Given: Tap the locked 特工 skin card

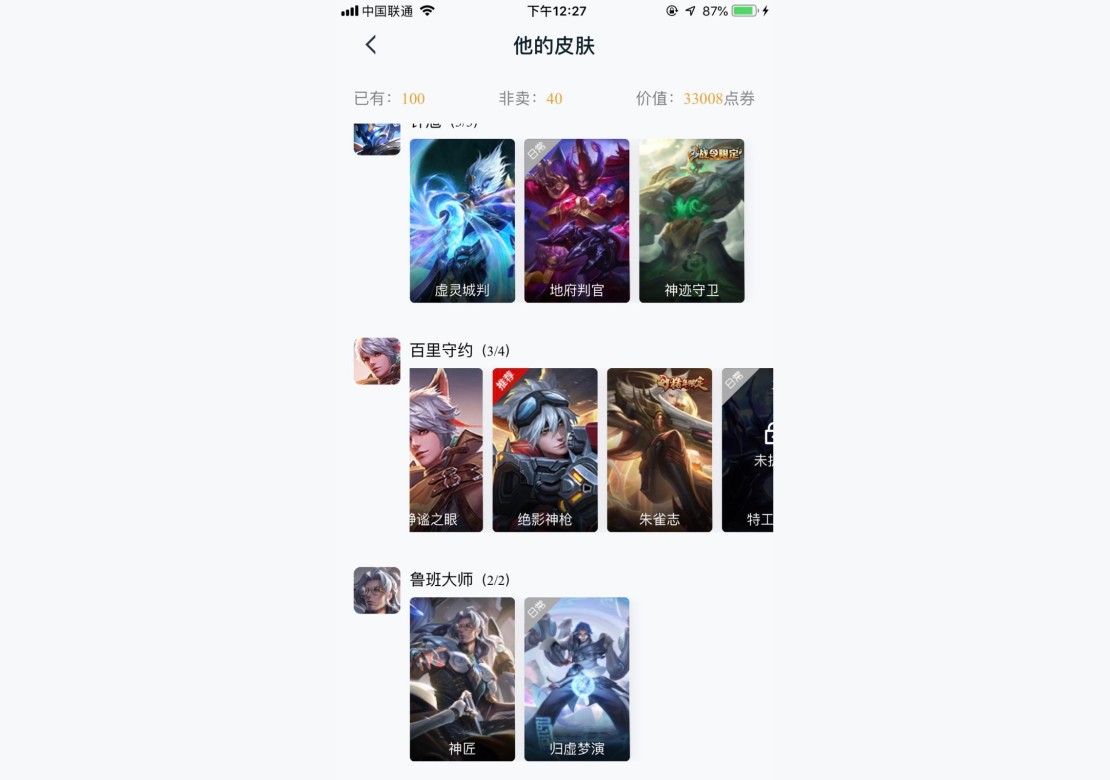Looking at the screenshot, I should [x=748, y=450].
